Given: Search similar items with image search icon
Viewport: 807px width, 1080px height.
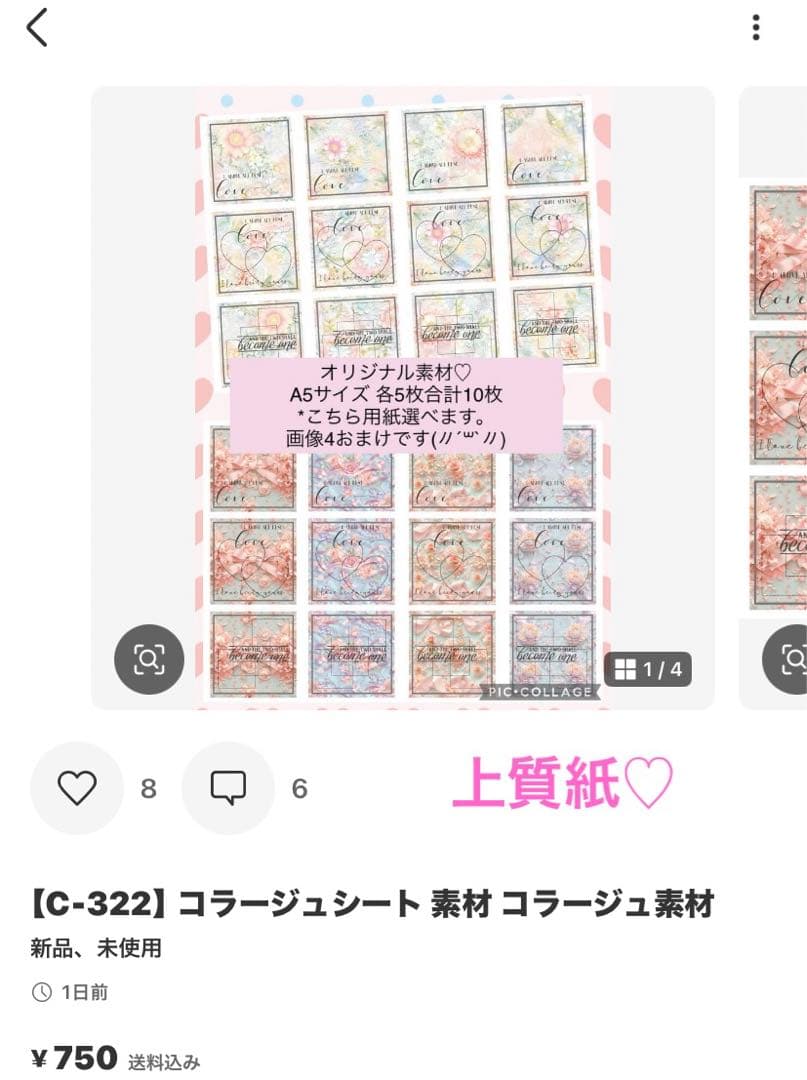Looking at the screenshot, I should 150,659.
